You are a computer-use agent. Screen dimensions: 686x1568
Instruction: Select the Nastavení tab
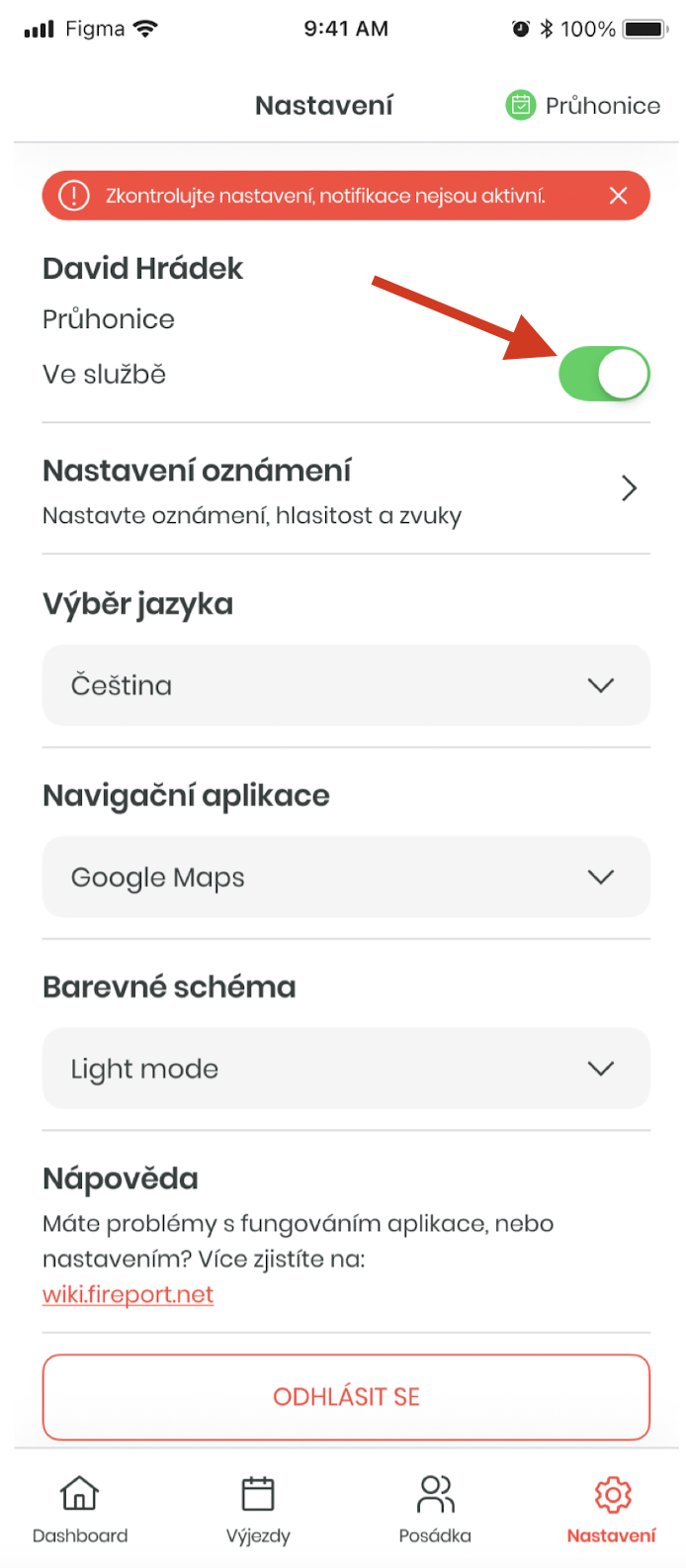coord(611,1509)
